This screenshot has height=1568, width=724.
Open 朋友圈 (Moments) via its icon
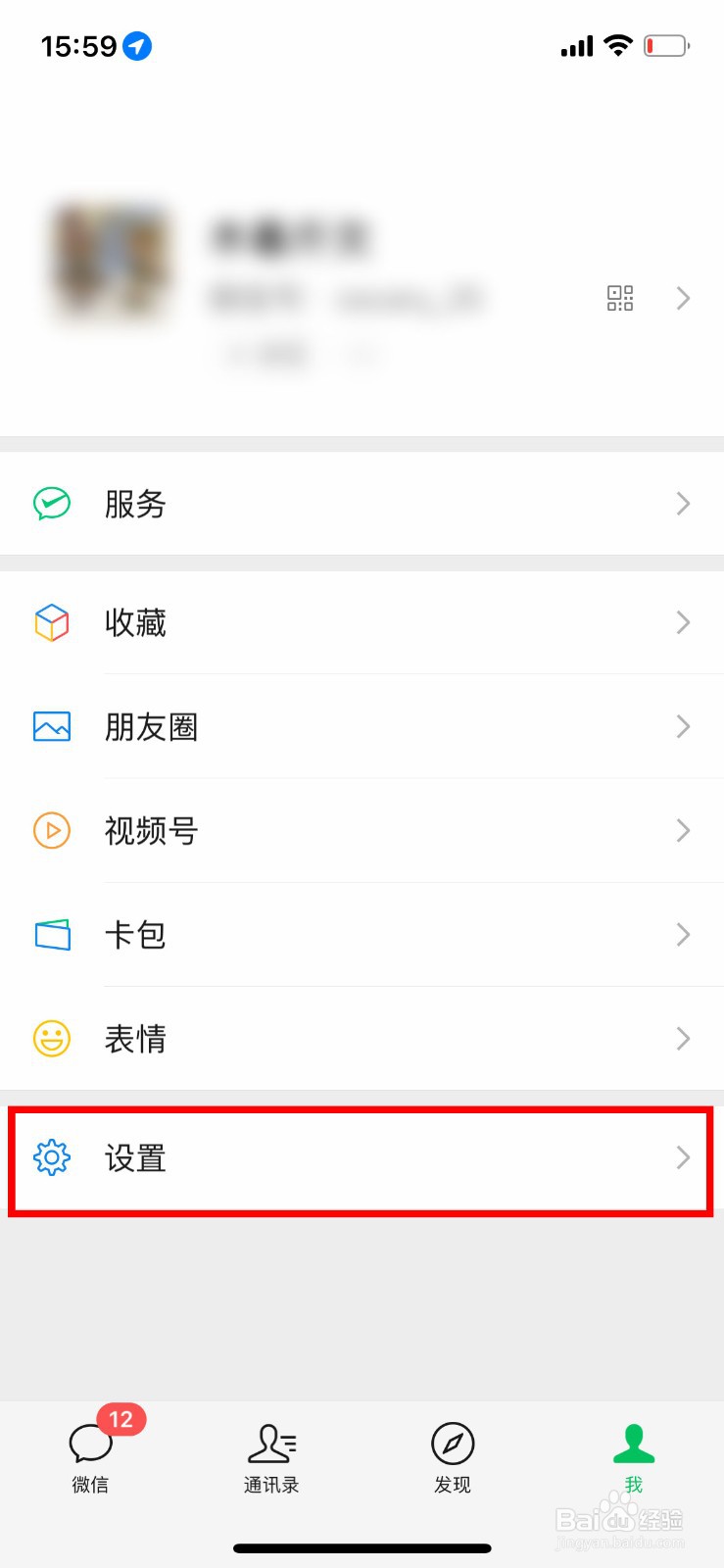[x=51, y=726]
